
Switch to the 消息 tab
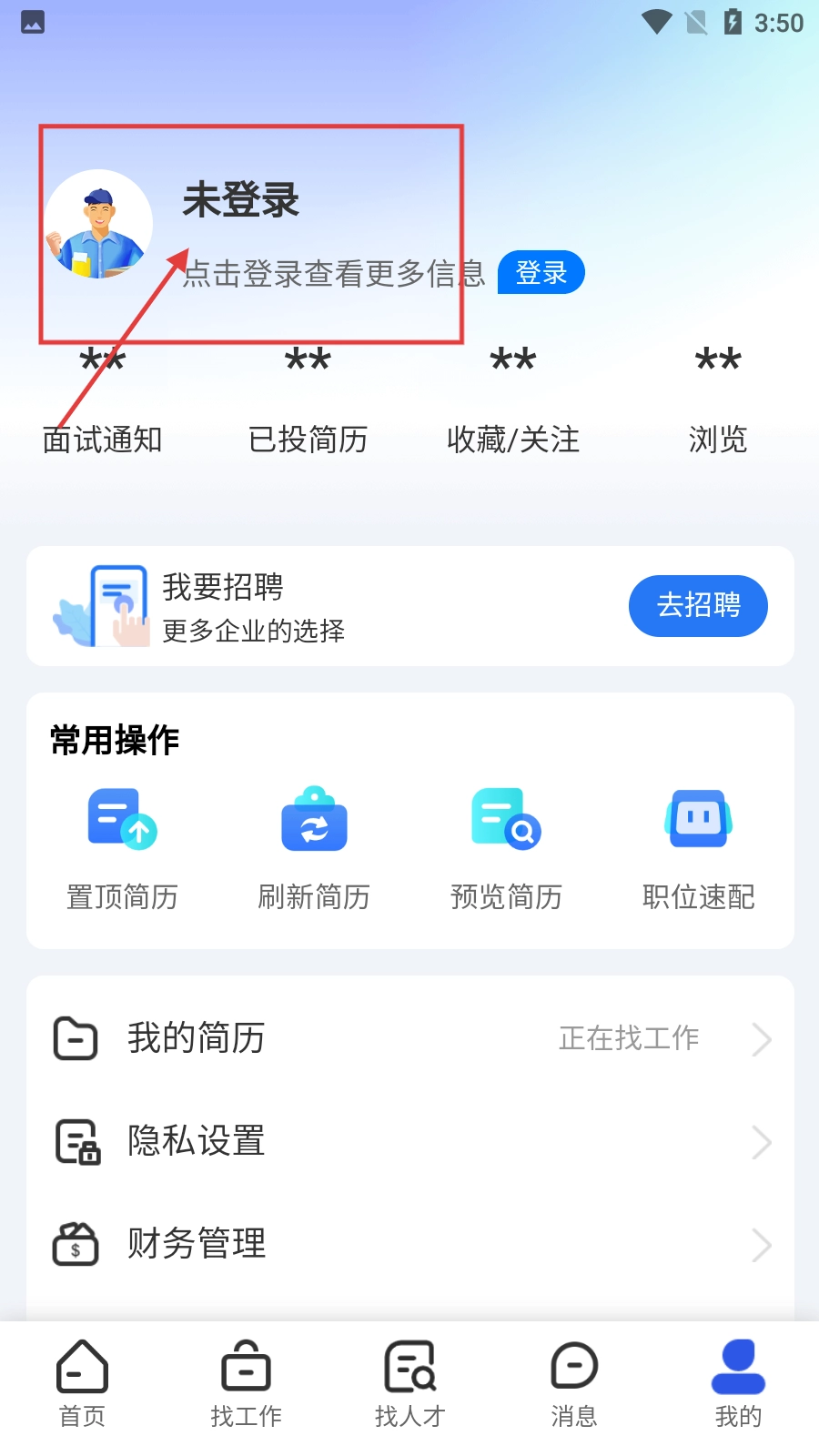[573, 1384]
